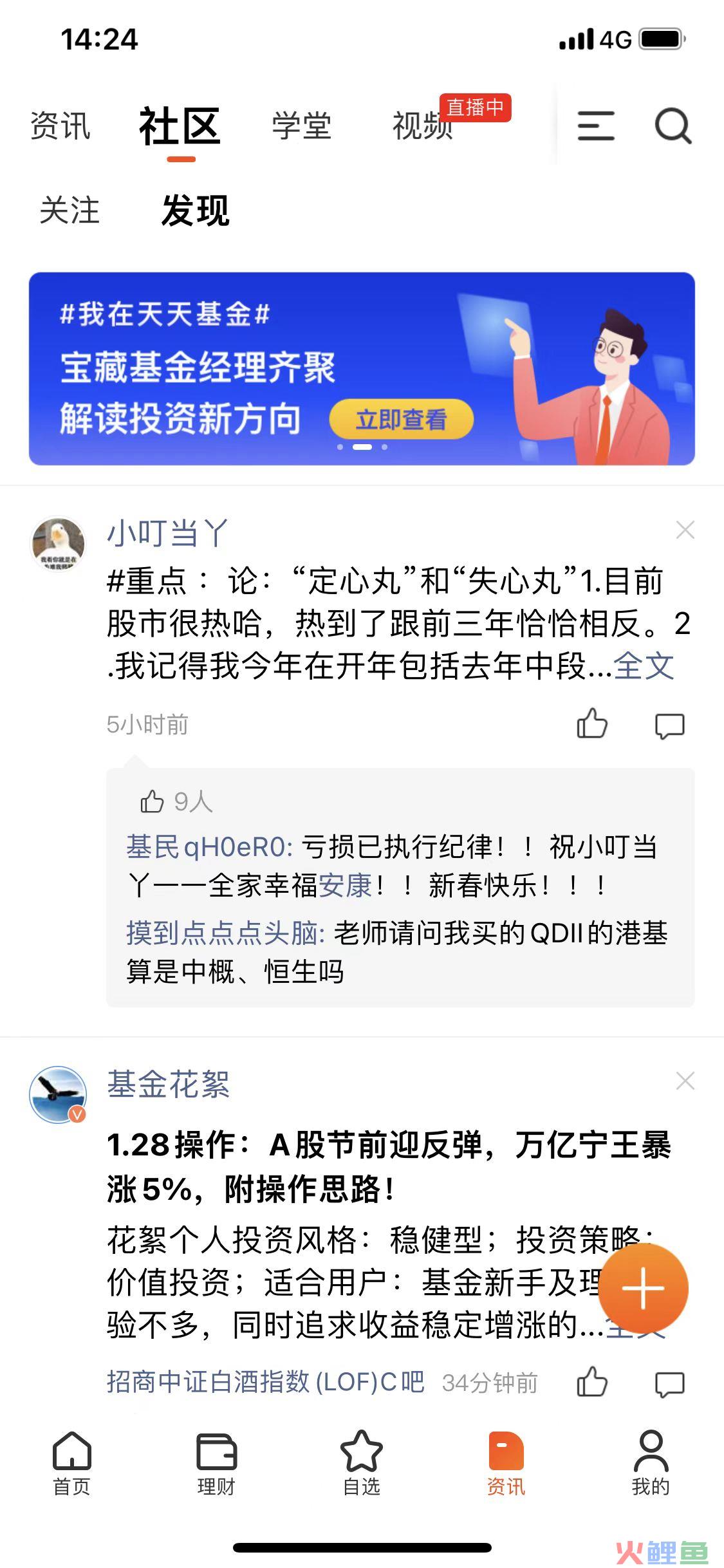The width and height of the screenshot is (724, 1568).
Task: Open the channel list menu icon
Action: tap(595, 126)
